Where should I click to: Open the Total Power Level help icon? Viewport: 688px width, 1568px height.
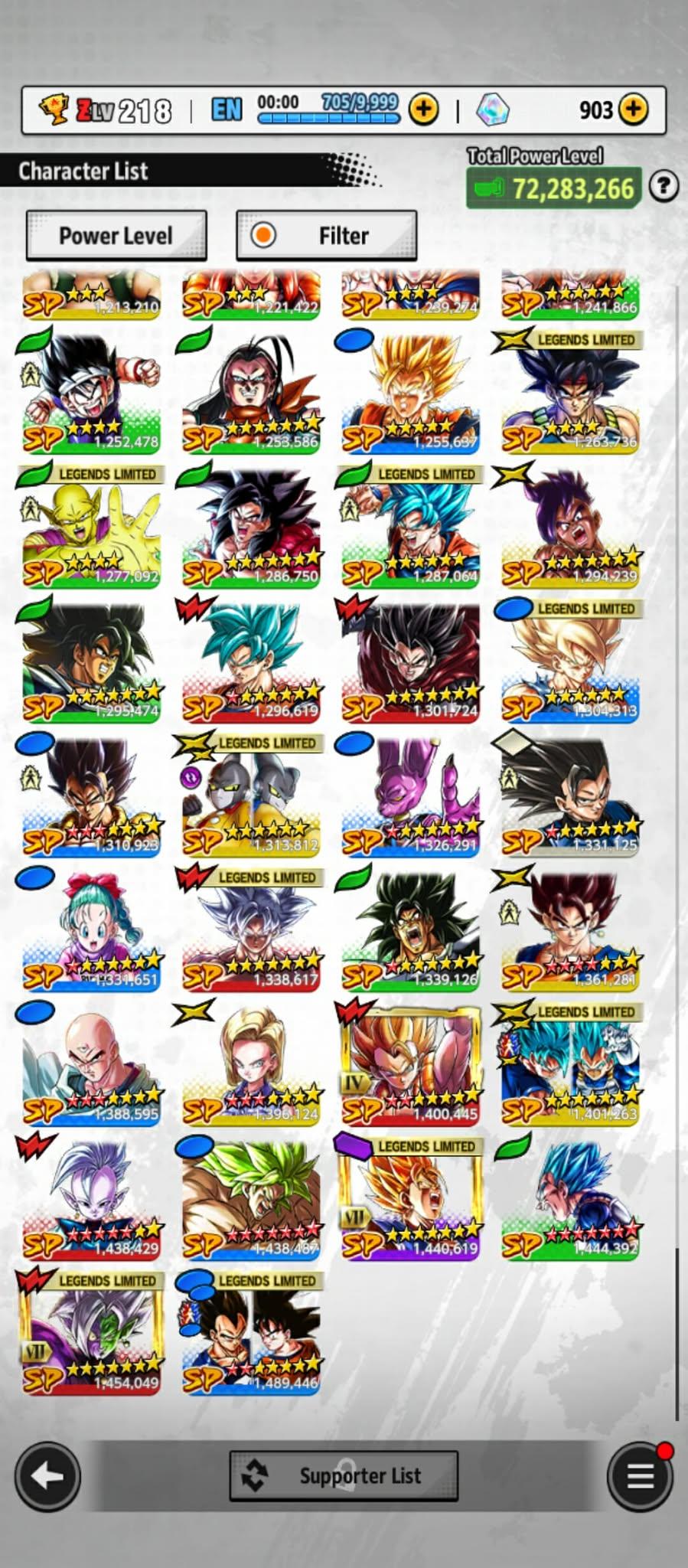[x=664, y=186]
